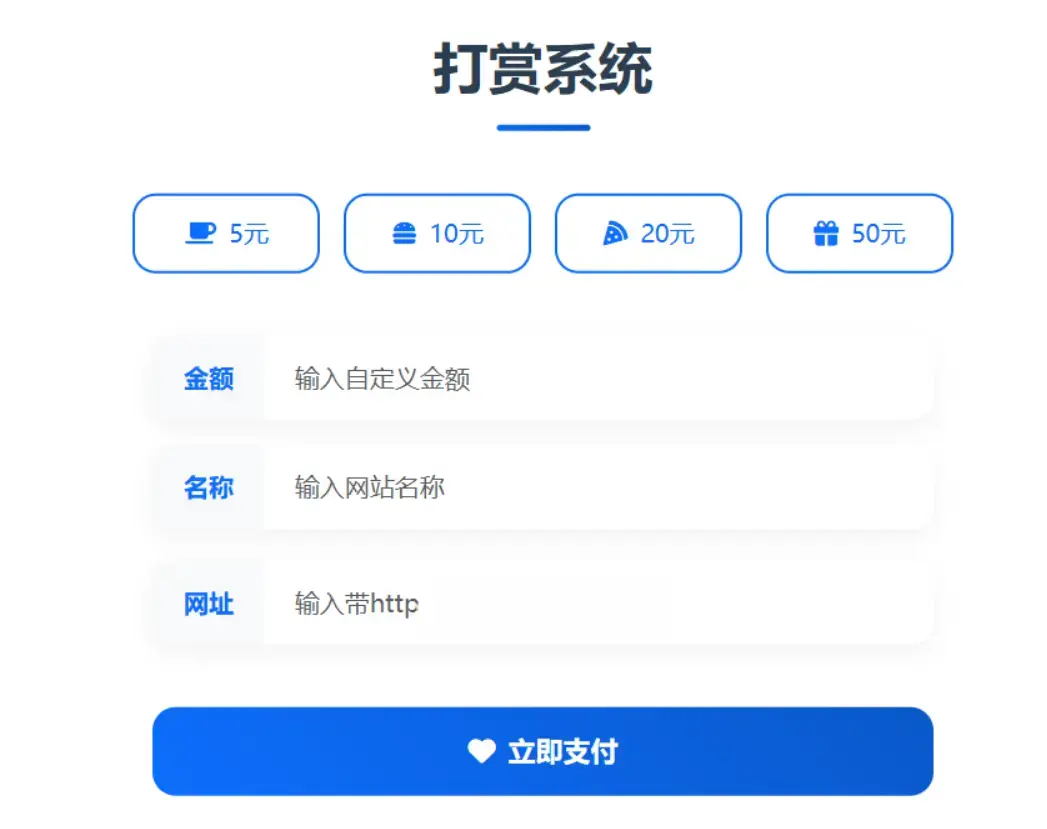Image resolution: width=1047 pixels, height=829 pixels.
Task: Pick the 20元 pizza option
Action: coord(648,233)
